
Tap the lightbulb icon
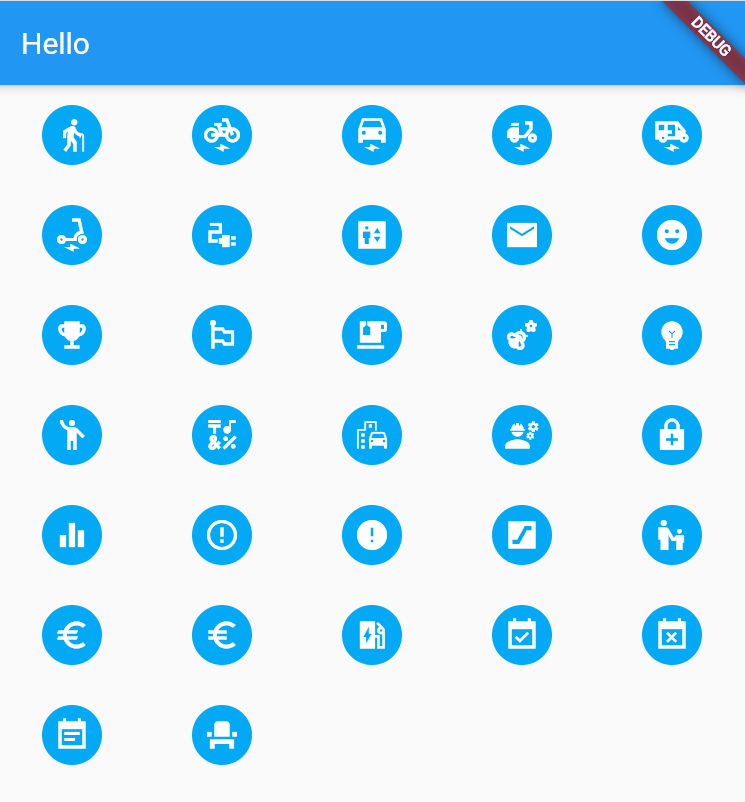[x=672, y=335]
